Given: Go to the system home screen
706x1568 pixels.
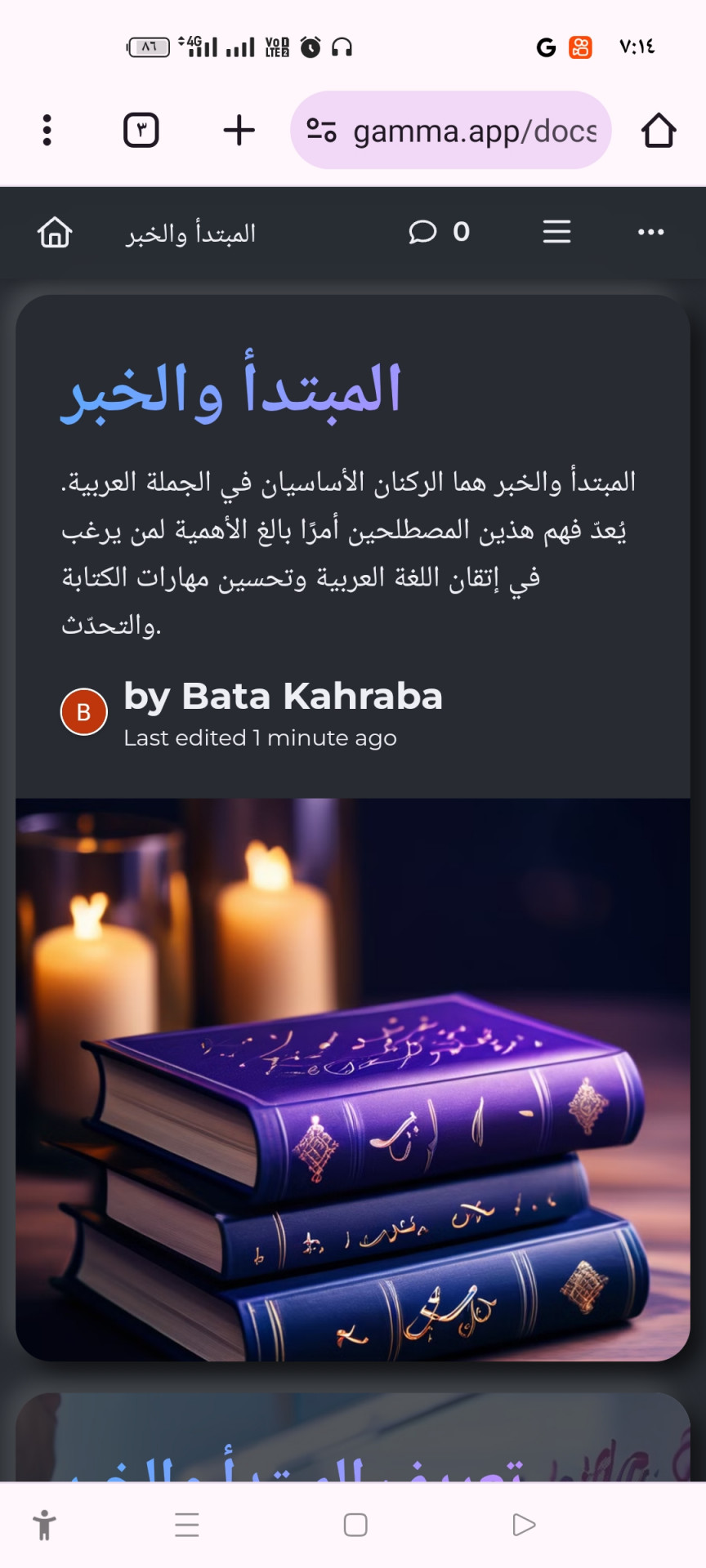Looking at the screenshot, I should 355,1525.
